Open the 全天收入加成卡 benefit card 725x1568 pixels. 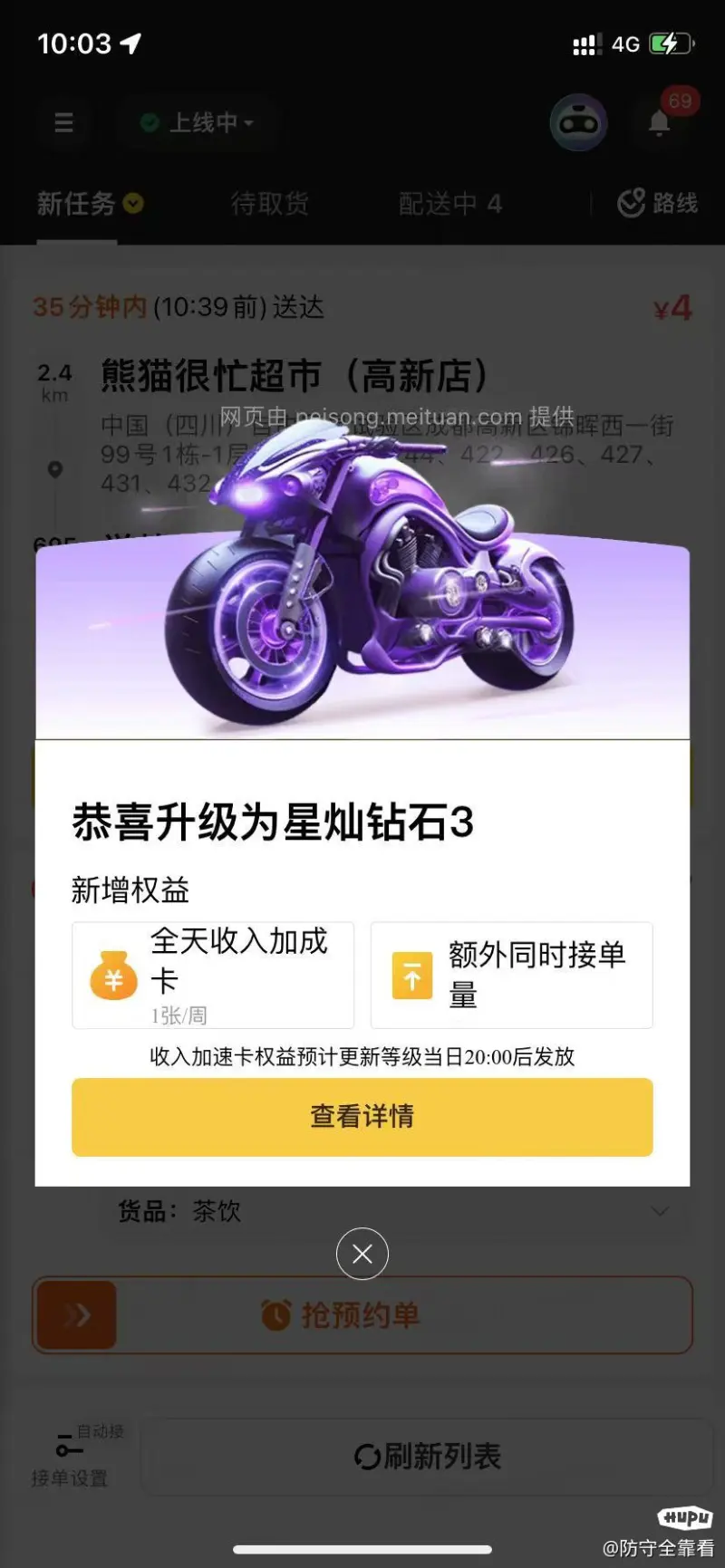click(213, 975)
